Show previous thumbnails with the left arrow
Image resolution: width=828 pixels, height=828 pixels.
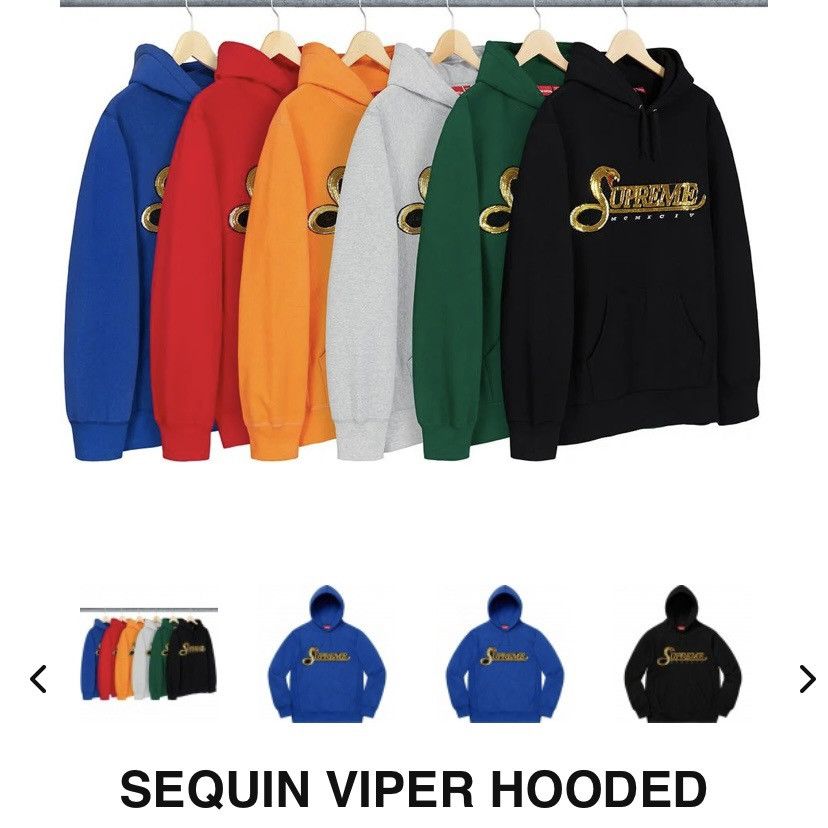pyautogui.click(x=38, y=679)
